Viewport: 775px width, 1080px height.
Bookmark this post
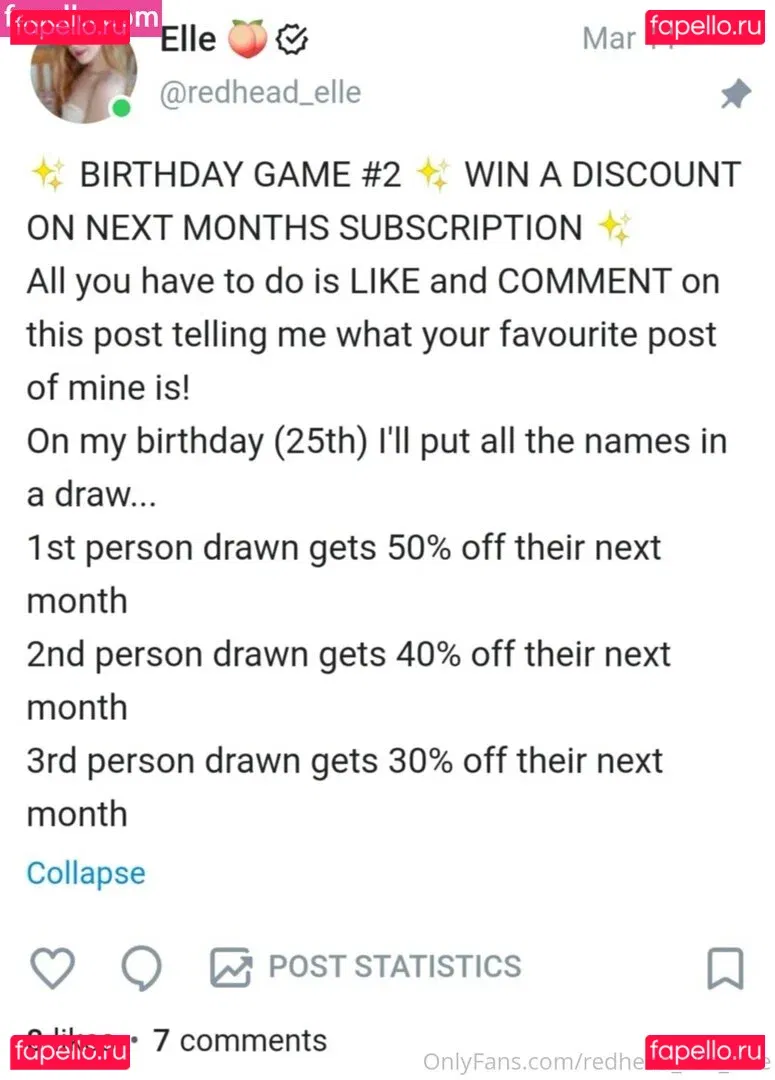click(x=724, y=967)
